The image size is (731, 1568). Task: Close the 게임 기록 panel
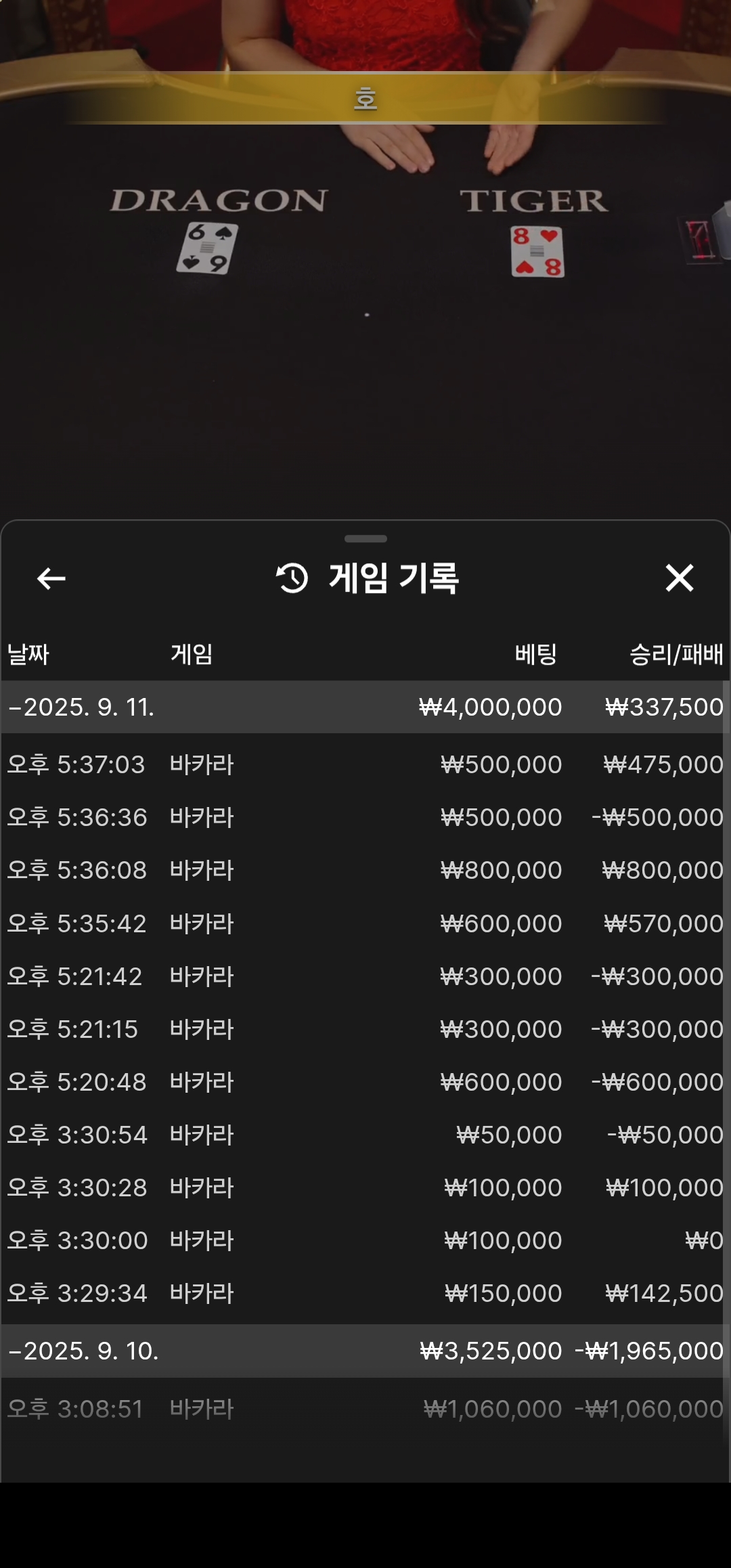pos(679,578)
